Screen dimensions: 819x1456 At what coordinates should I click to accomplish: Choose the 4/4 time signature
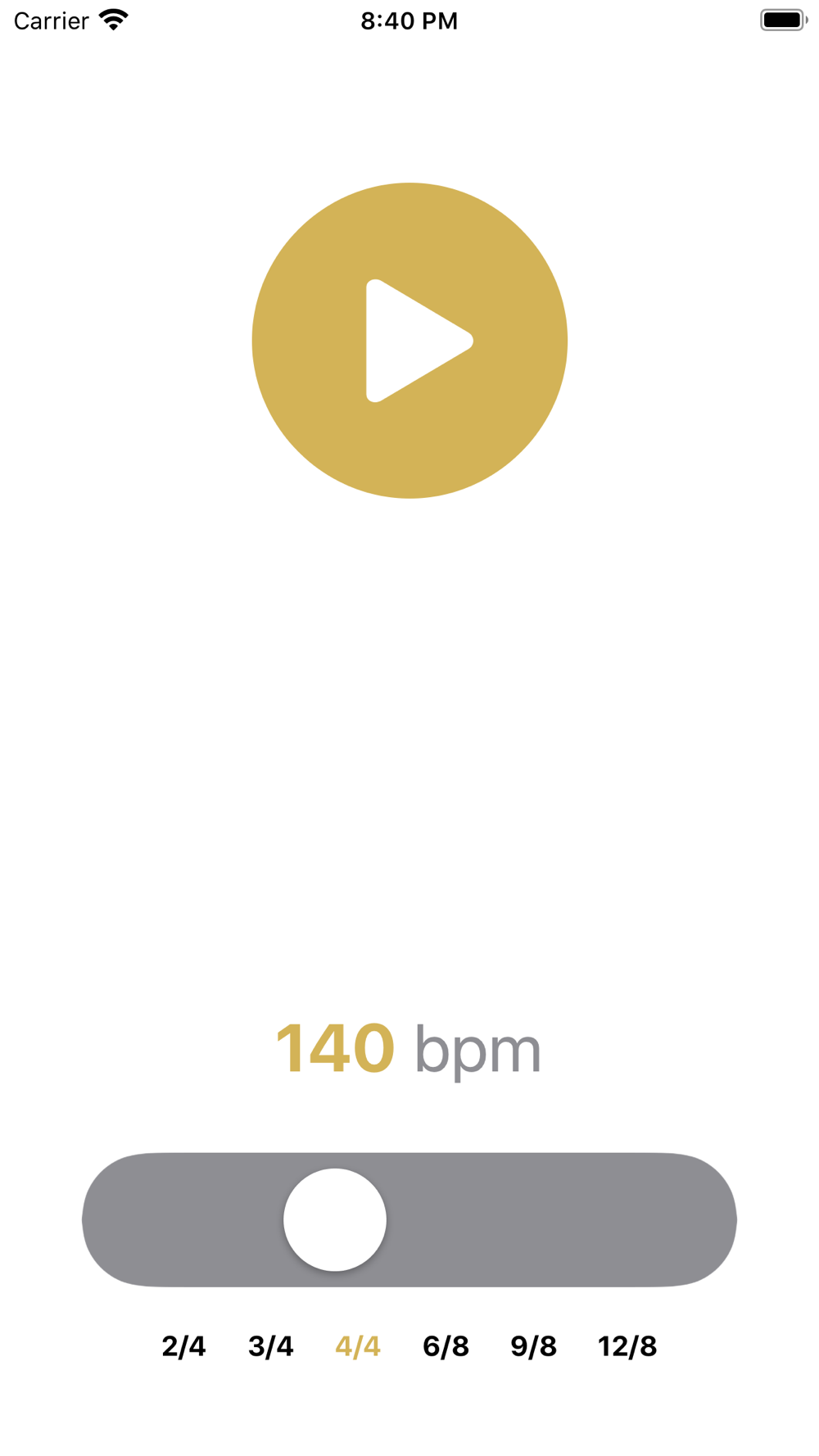coord(358,1346)
